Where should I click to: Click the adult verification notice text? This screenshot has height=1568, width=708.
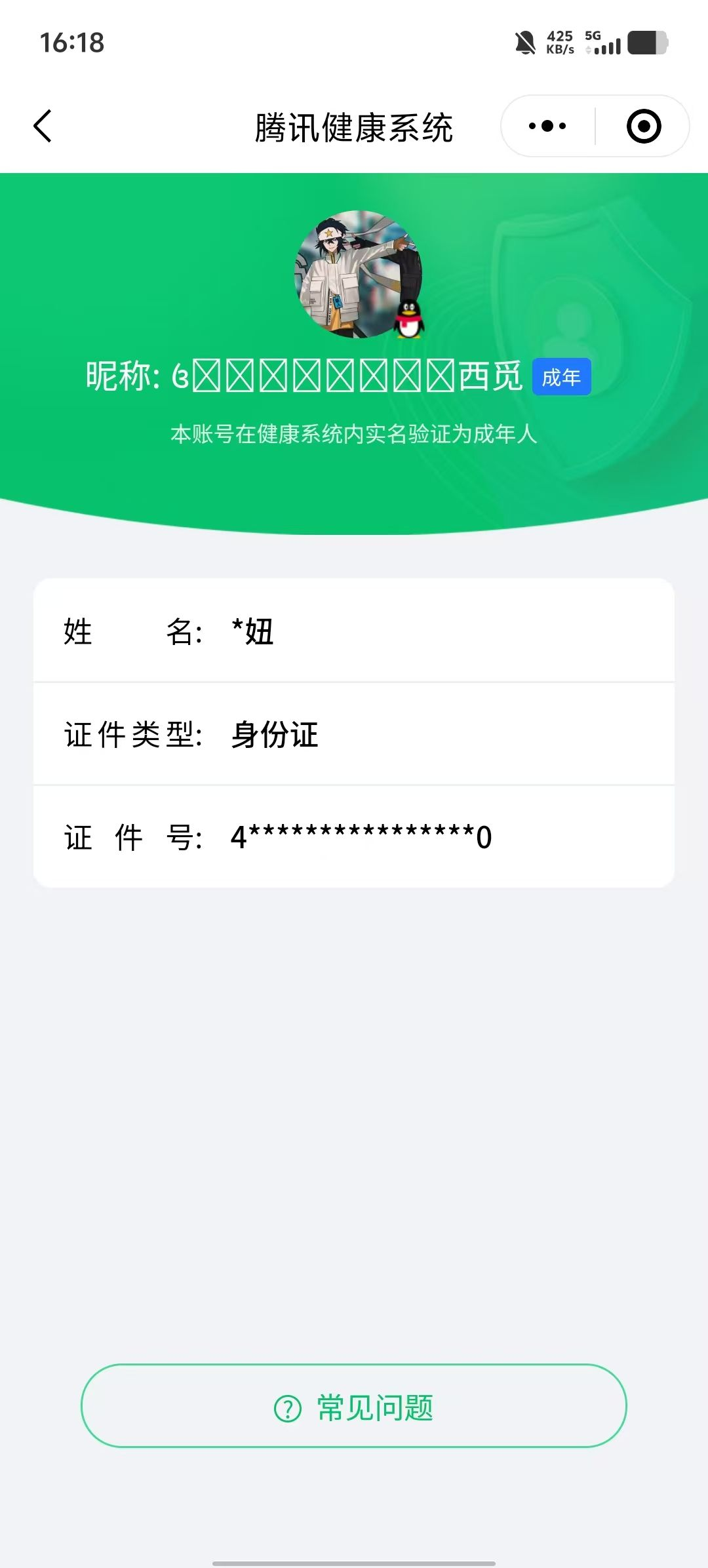(354, 434)
